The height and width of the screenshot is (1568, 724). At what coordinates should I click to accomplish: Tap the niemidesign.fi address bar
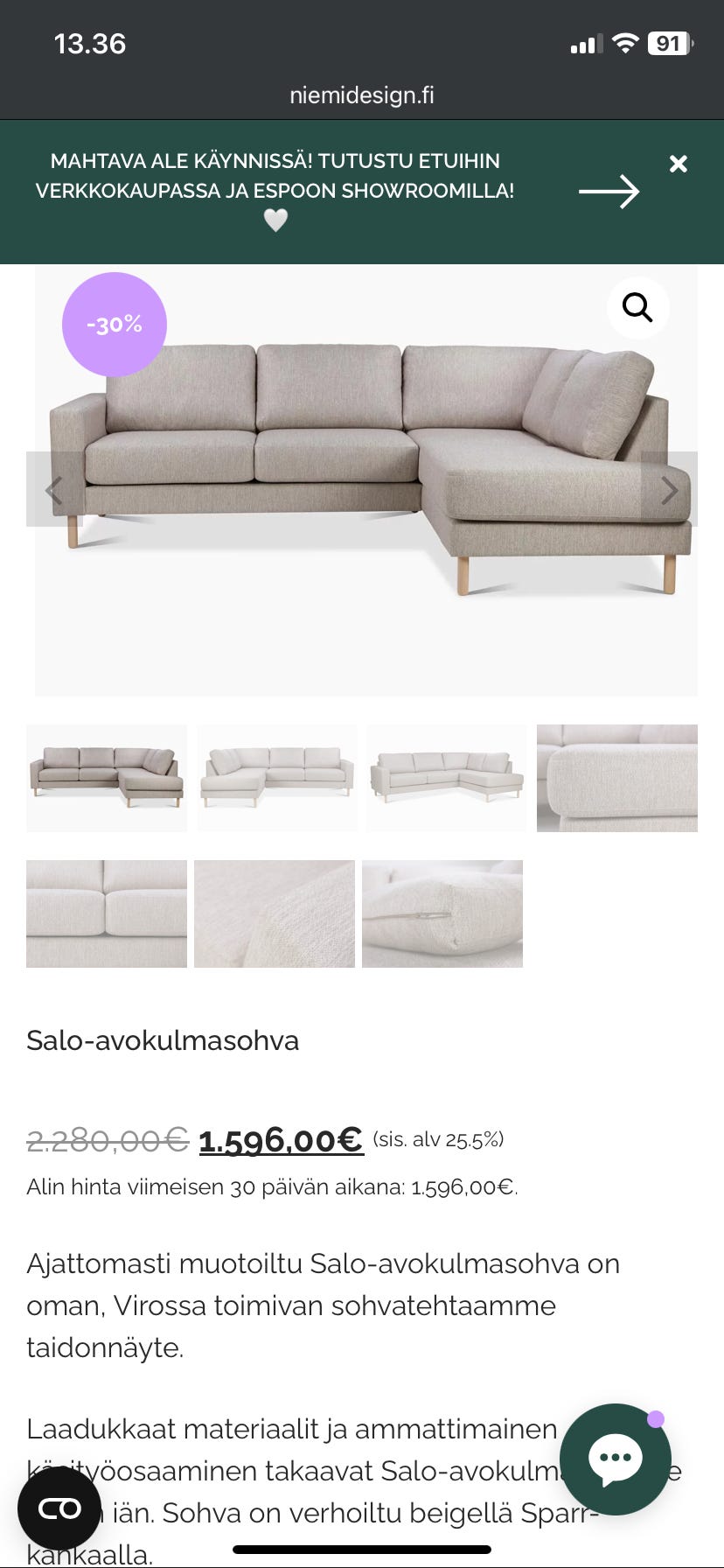[x=361, y=94]
